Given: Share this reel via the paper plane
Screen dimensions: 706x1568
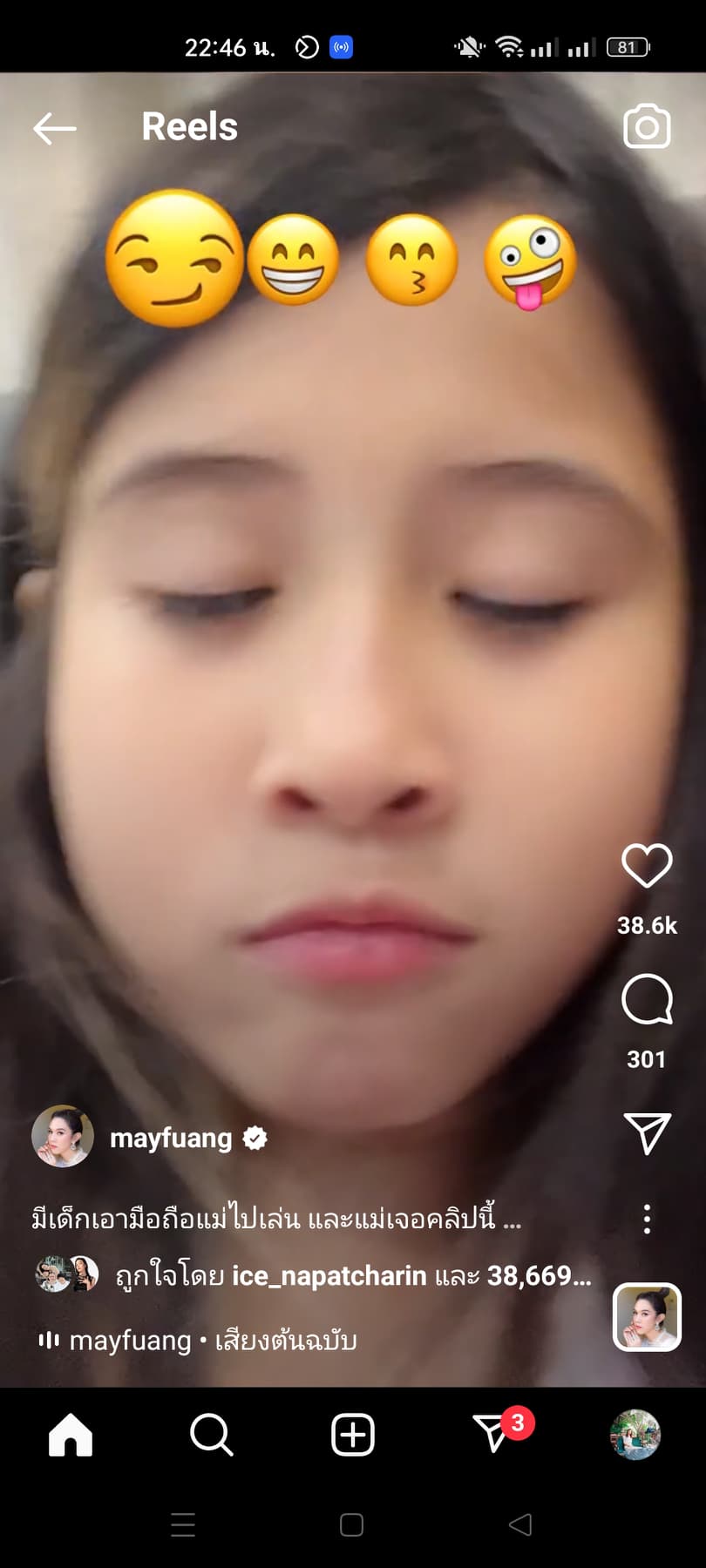Looking at the screenshot, I should pyautogui.click(x=647, y=1132).
